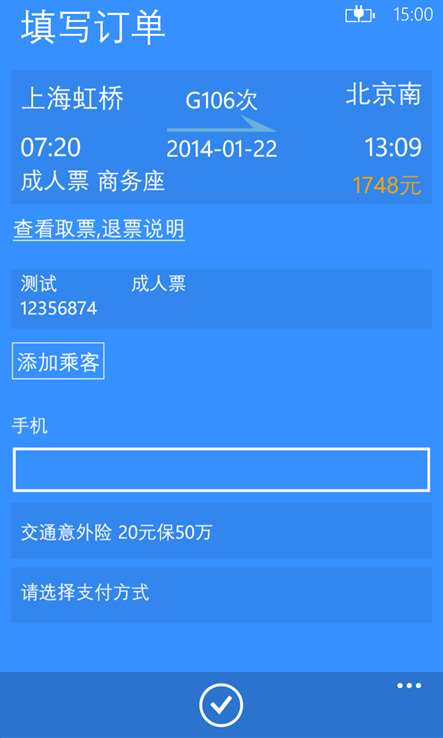Open the 交通意外险 20元保50万 option
The image size is (443, 738).
[x=221, y=531]
